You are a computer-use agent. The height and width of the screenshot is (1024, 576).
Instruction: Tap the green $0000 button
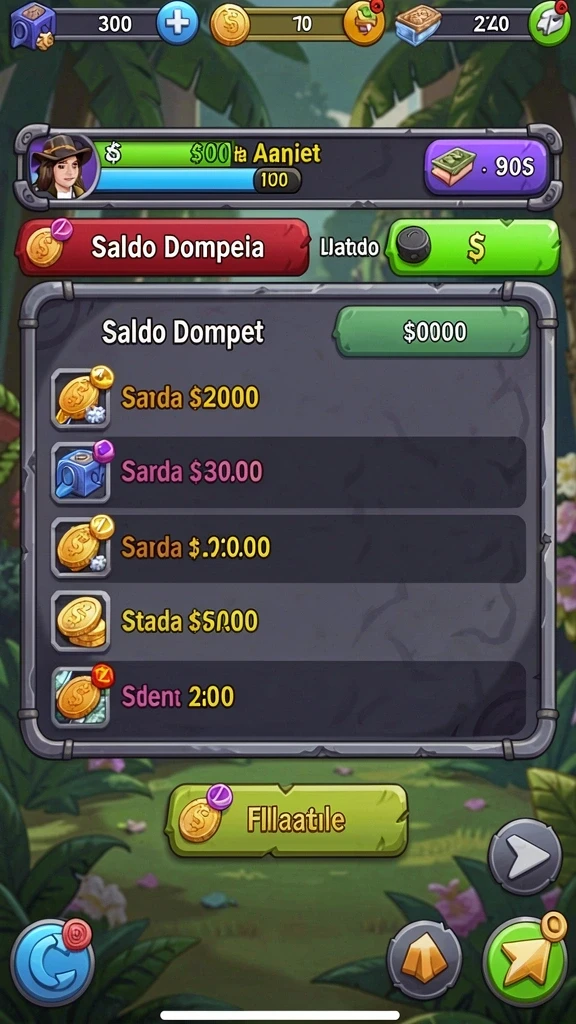[x=433, y=331]
